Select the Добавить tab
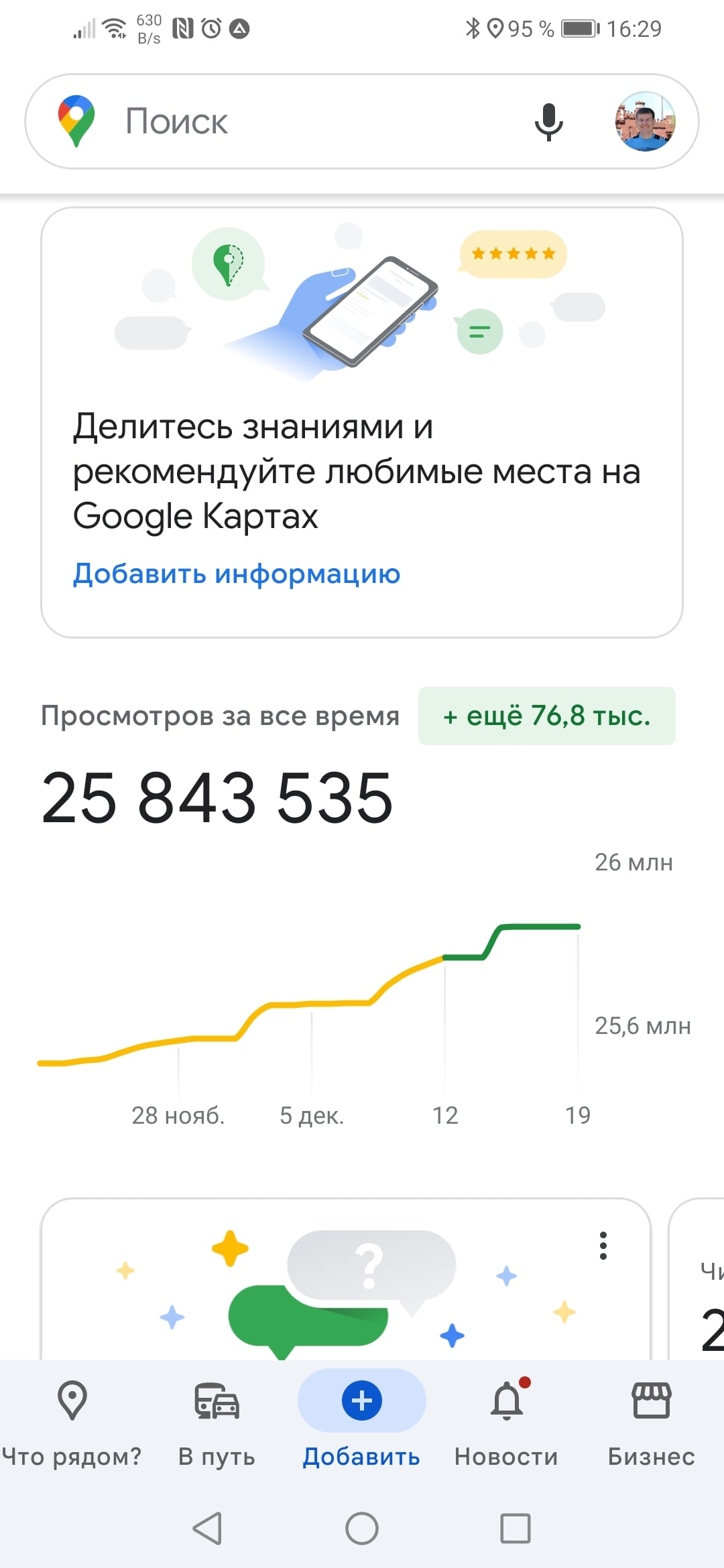 (361, 1424)
